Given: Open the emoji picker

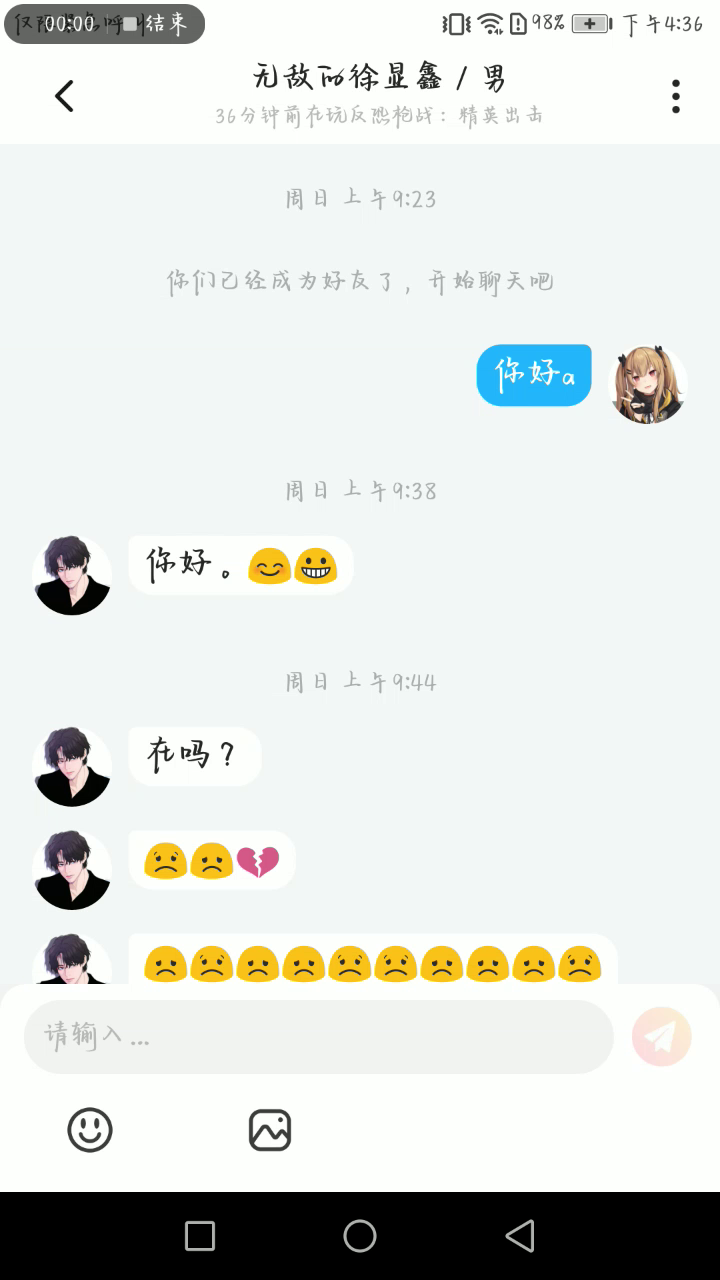Looking at the screenshot, I should pos(90,1130).
